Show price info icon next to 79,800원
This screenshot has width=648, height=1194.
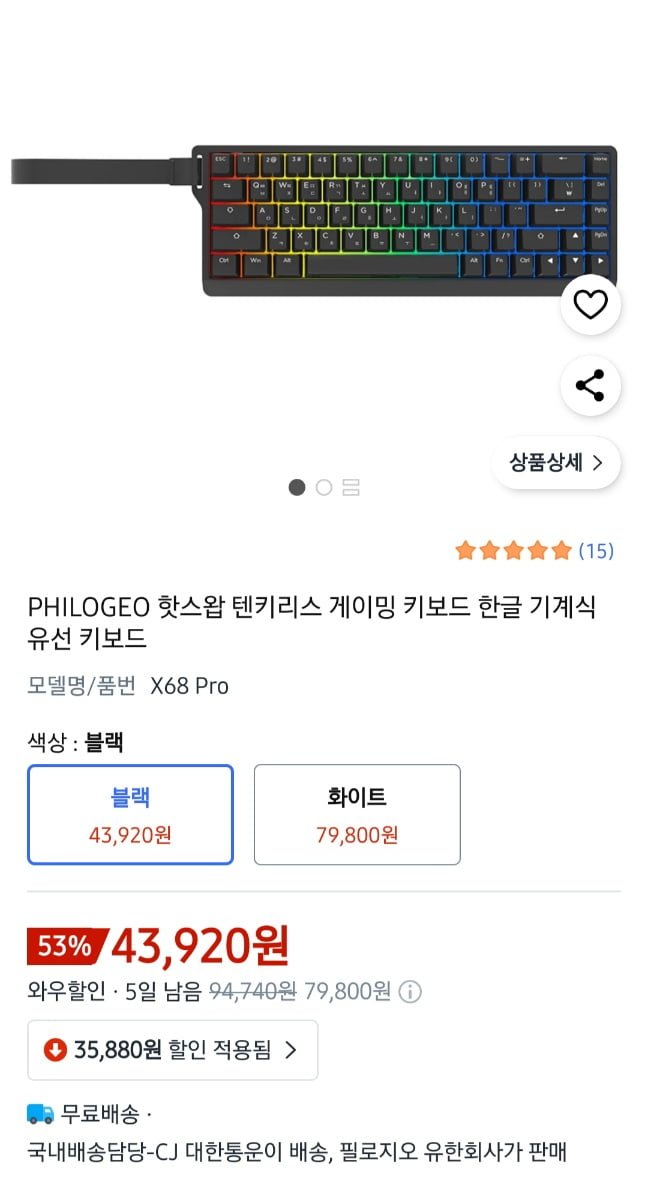pos(410,992)
